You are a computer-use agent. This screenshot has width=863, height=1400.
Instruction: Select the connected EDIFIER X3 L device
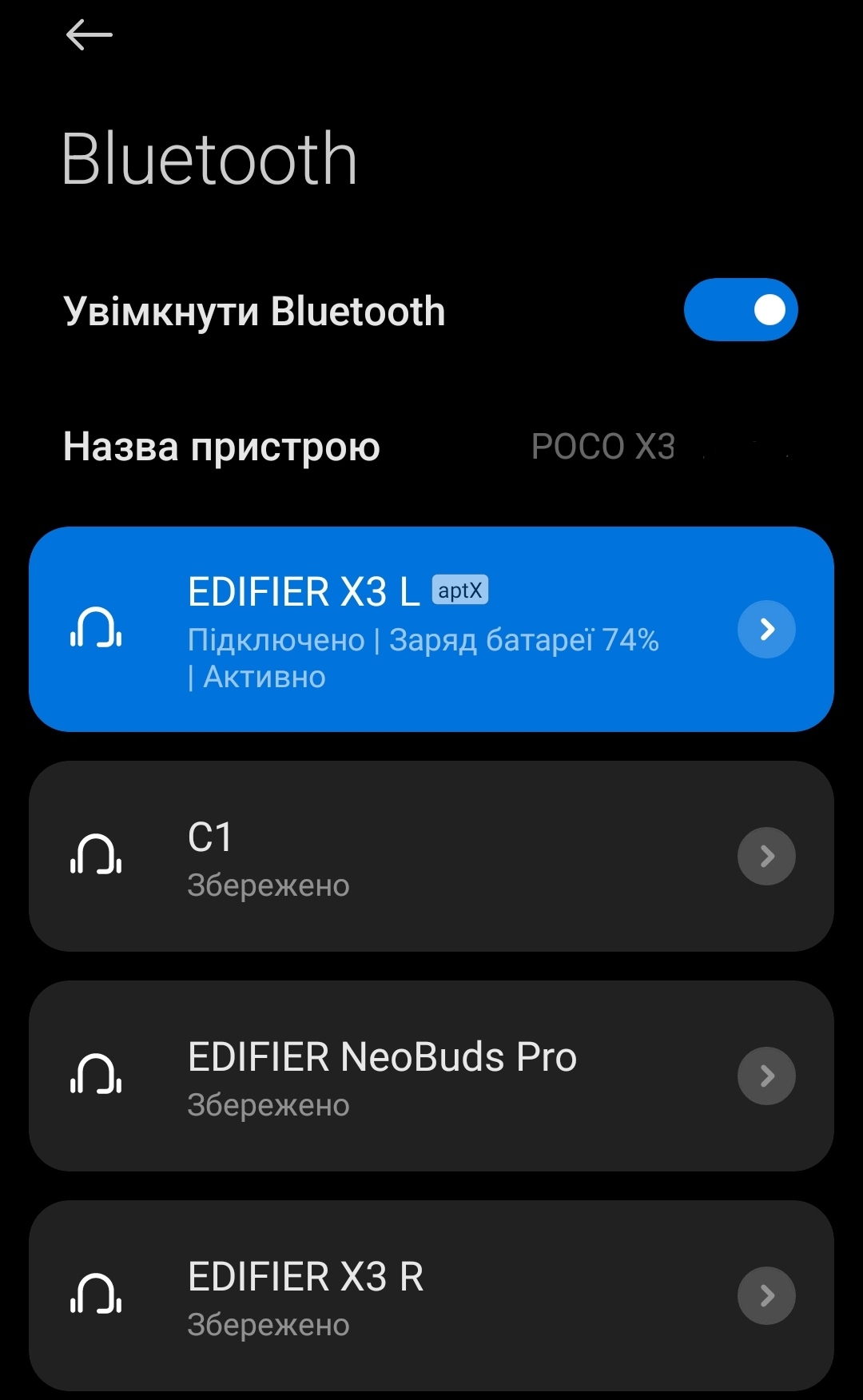[x=400, y=630]
